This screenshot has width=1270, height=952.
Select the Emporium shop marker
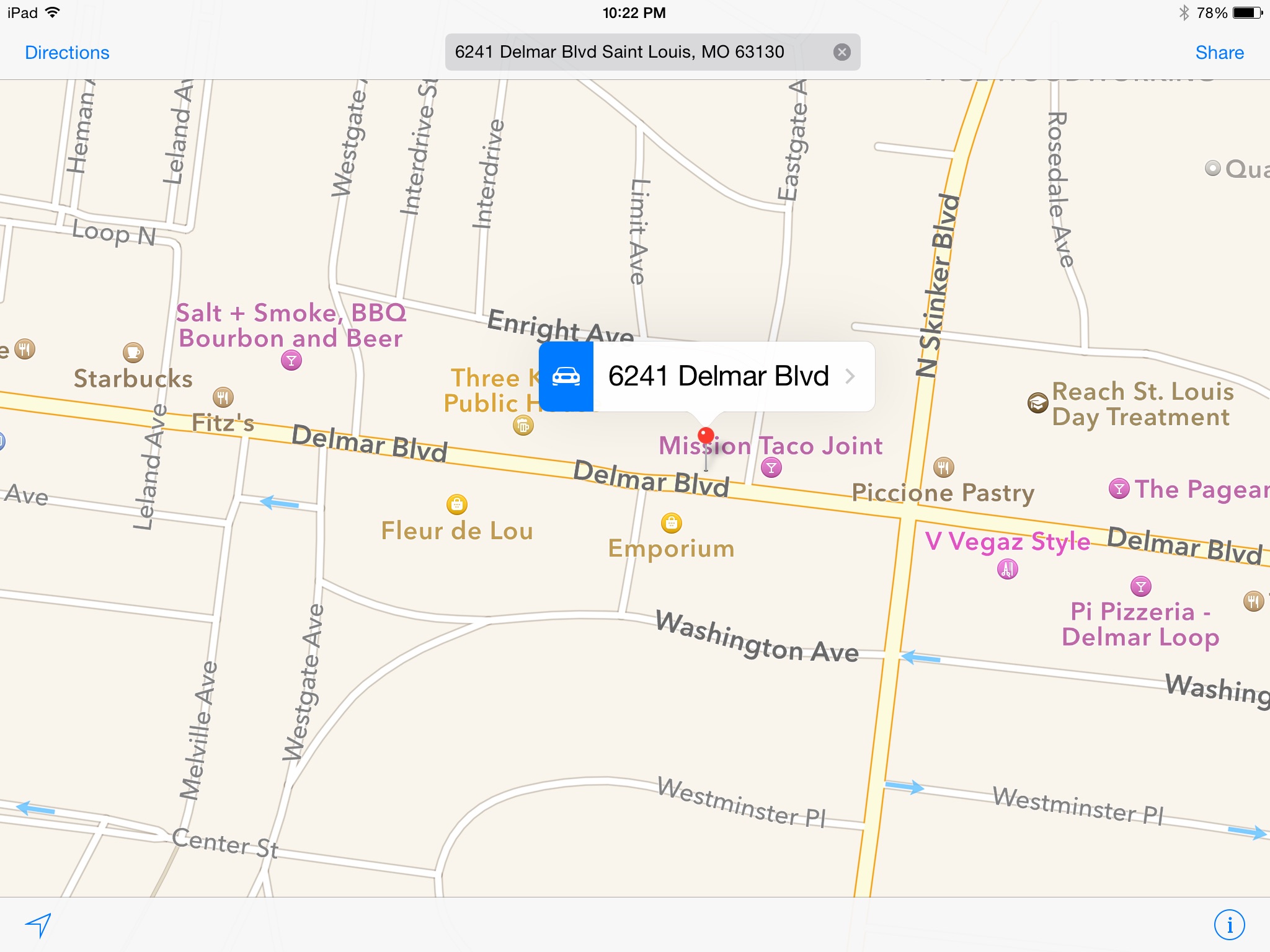pyautogui.click(x=671, y=523)
